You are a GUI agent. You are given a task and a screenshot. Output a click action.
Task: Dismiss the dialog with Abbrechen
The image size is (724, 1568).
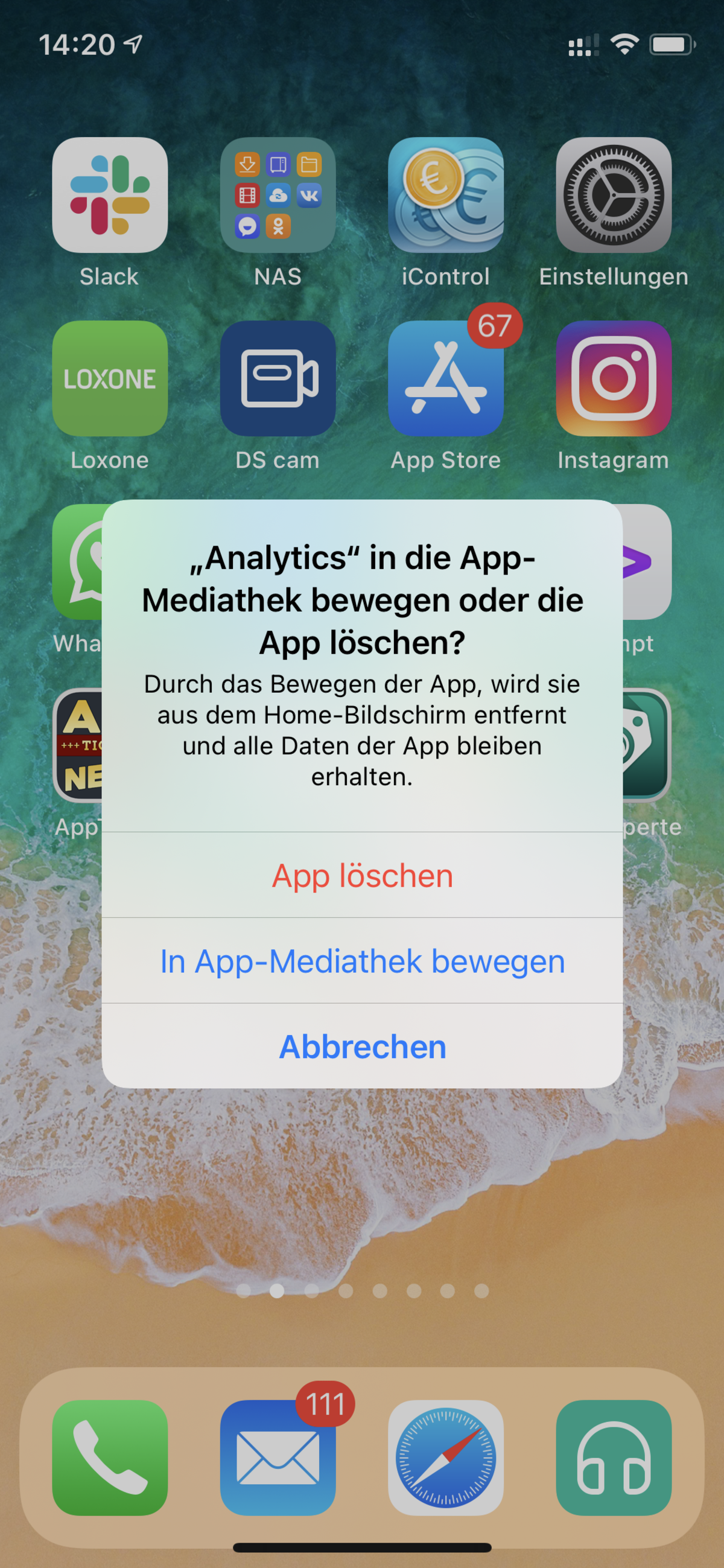click(362, 1047)
